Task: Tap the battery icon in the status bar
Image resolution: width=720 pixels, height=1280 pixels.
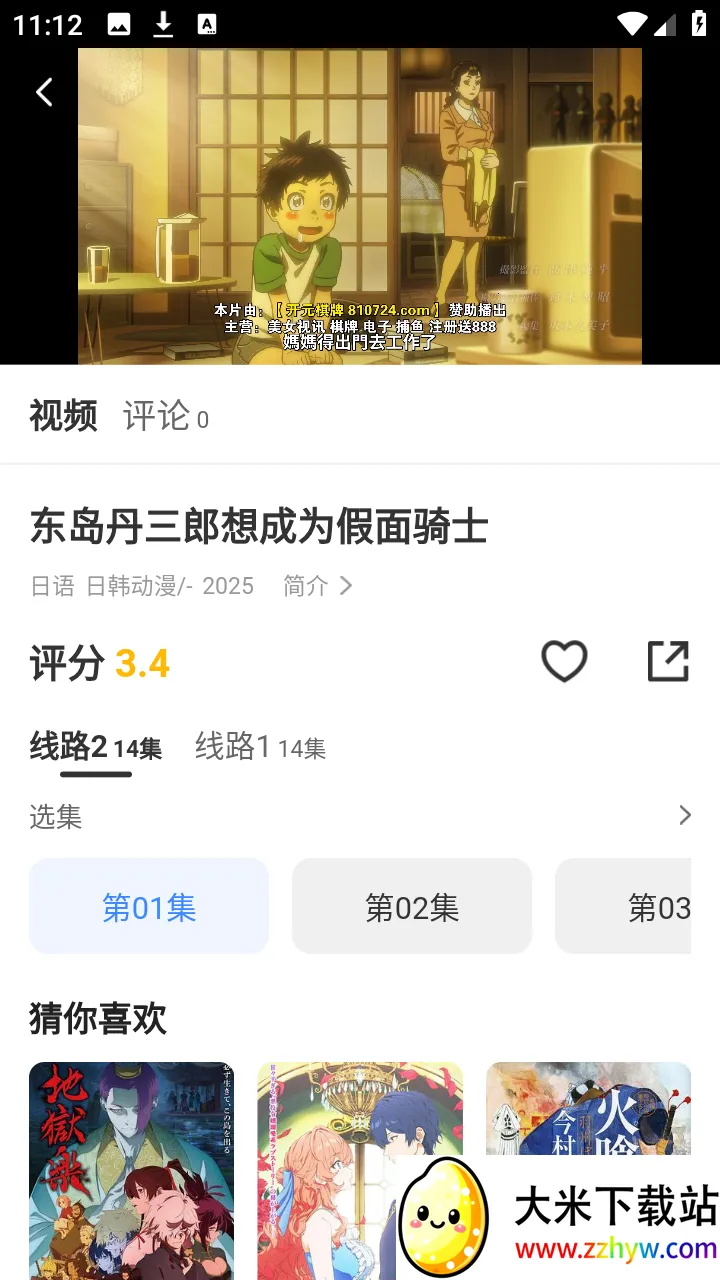Action: click(700, 22)
